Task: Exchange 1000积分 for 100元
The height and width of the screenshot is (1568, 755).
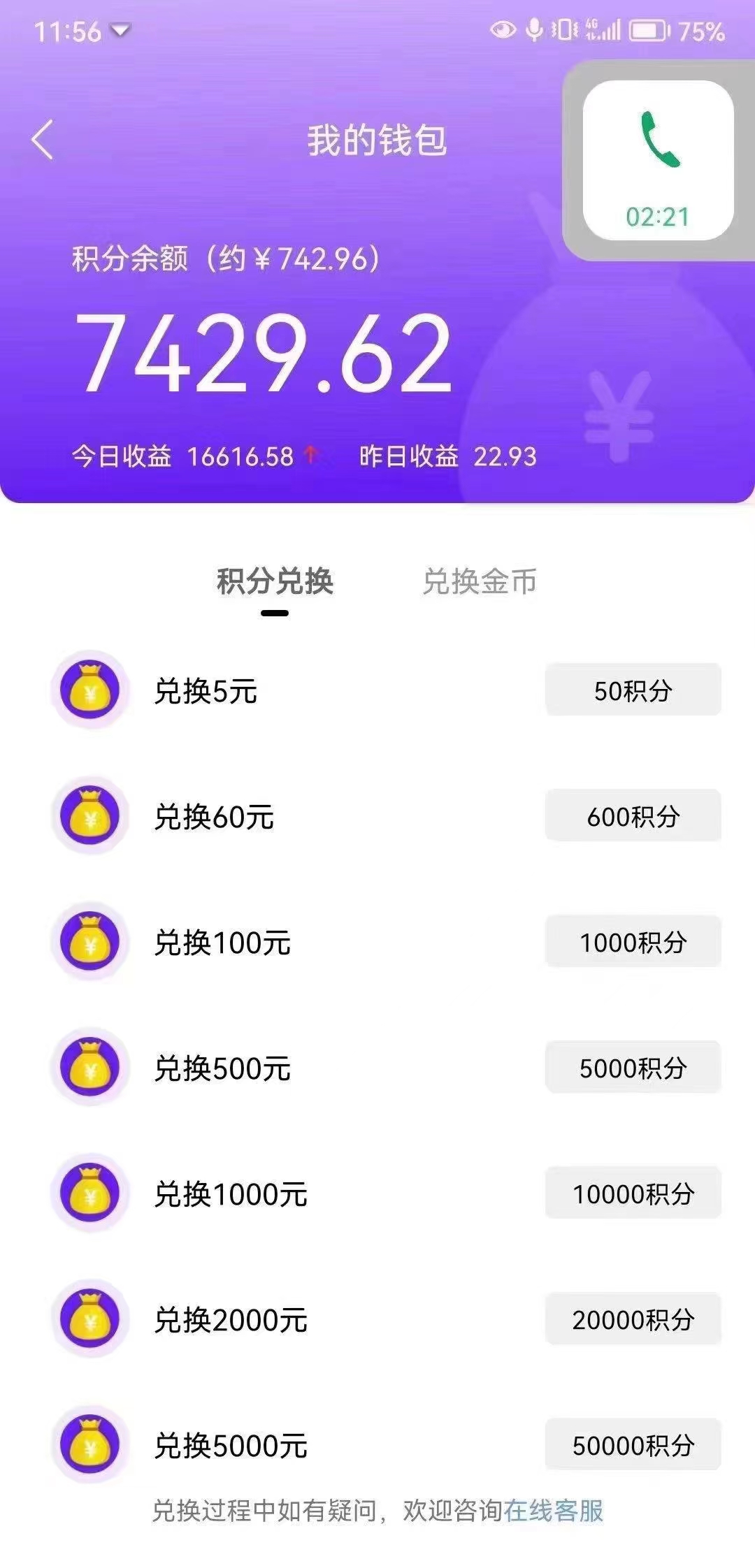Action: pyautogui.click(x=633, y=942)
